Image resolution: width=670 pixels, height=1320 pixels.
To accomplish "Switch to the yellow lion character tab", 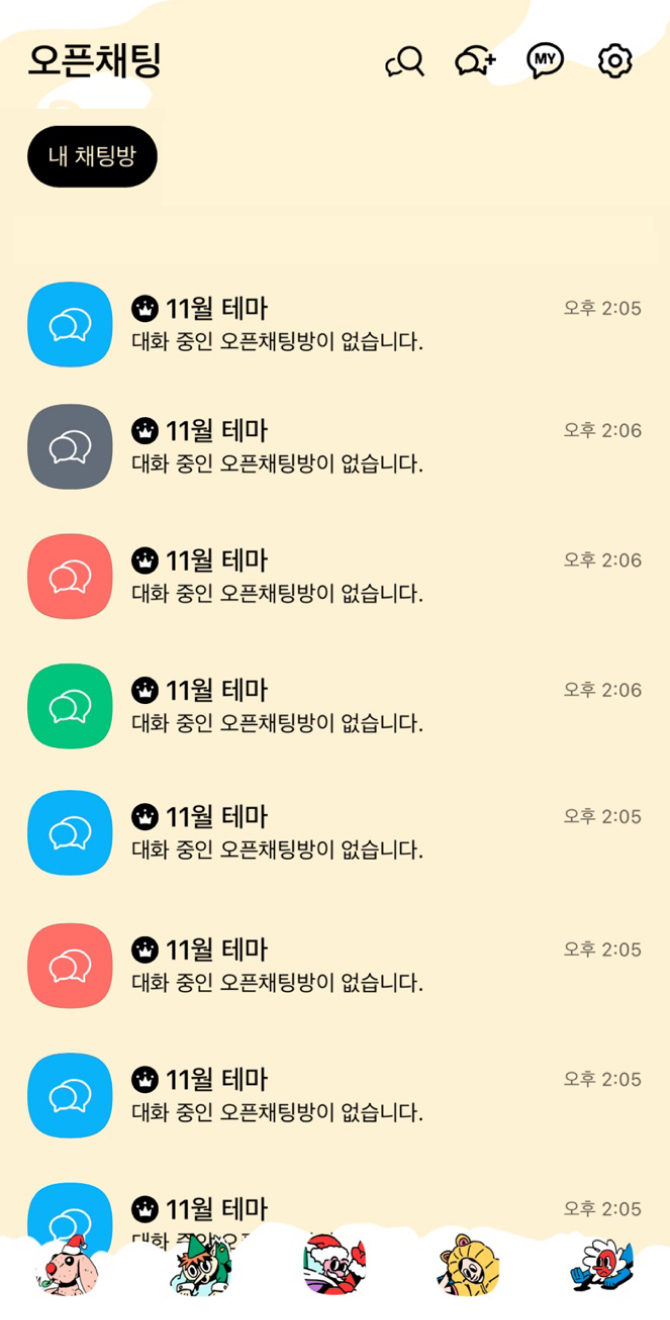I will click(x=468, y=1268).
